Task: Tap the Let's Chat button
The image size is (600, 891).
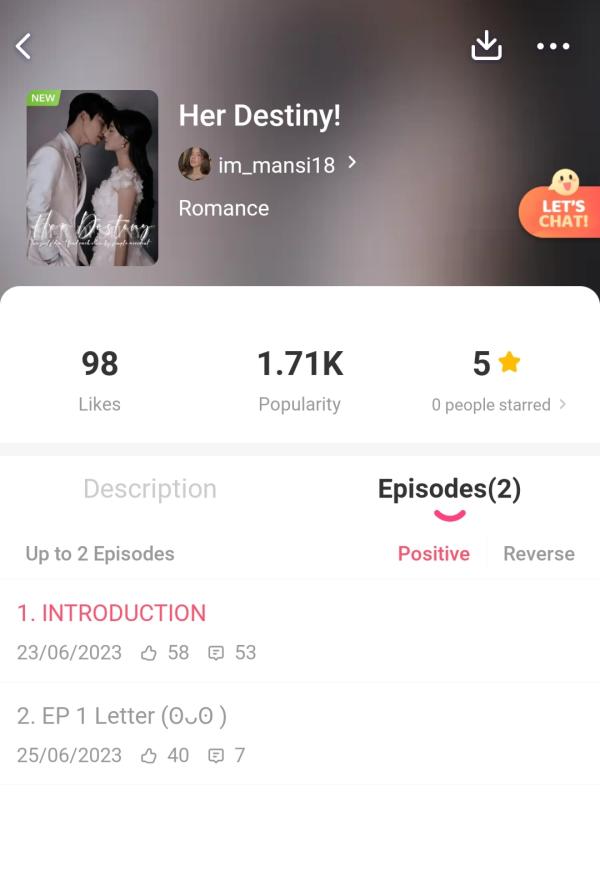Action: click(560, 205)
